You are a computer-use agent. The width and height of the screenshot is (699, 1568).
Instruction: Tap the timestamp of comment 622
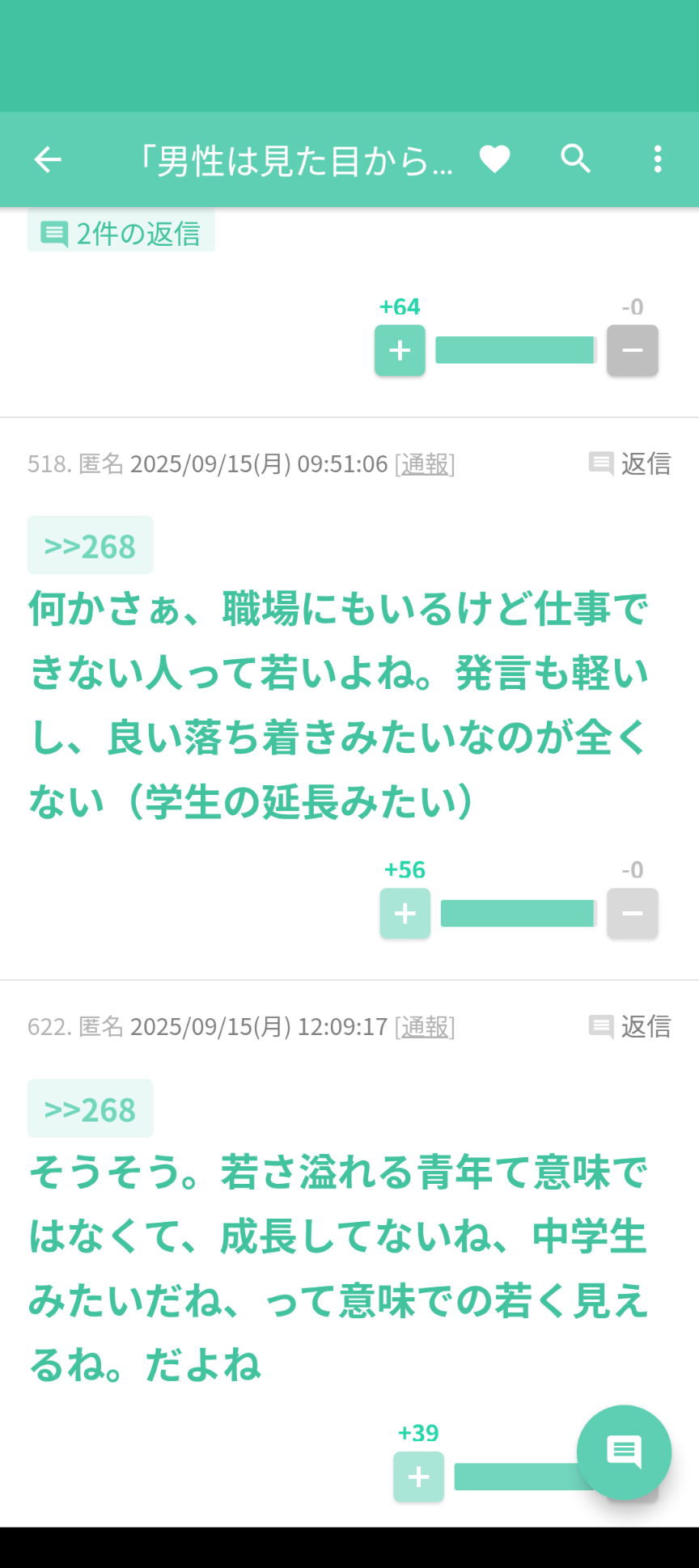[x=261, y=1028]
